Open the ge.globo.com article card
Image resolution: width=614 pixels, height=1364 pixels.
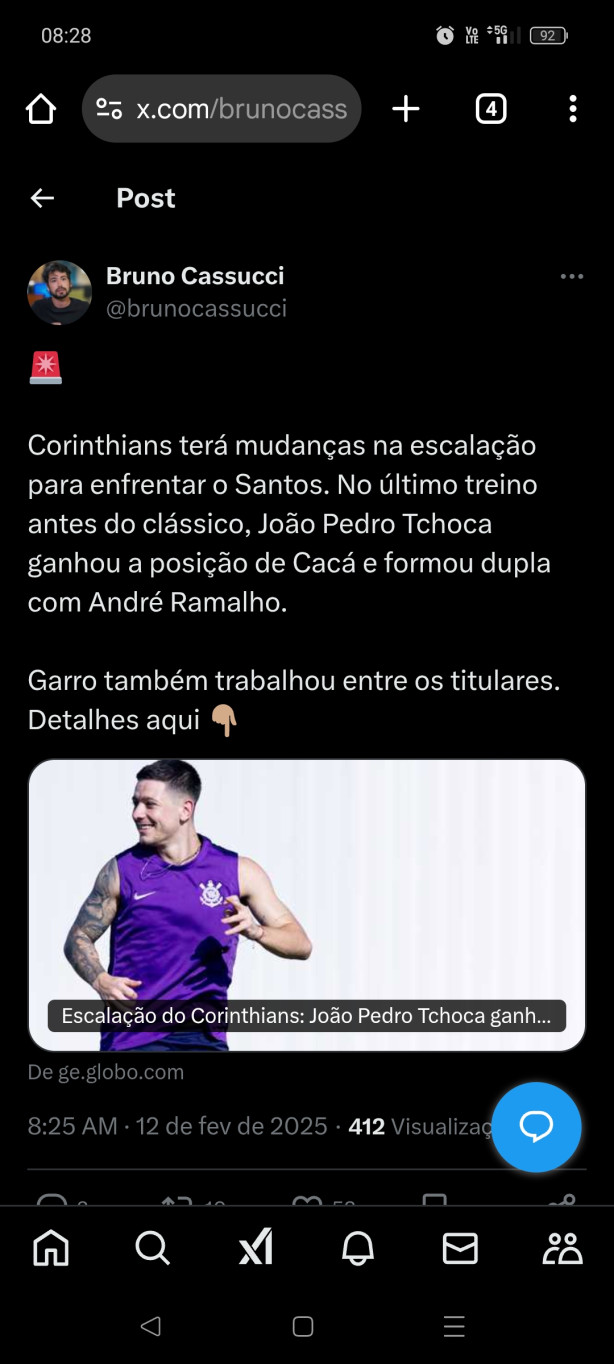tap(306, 905)
